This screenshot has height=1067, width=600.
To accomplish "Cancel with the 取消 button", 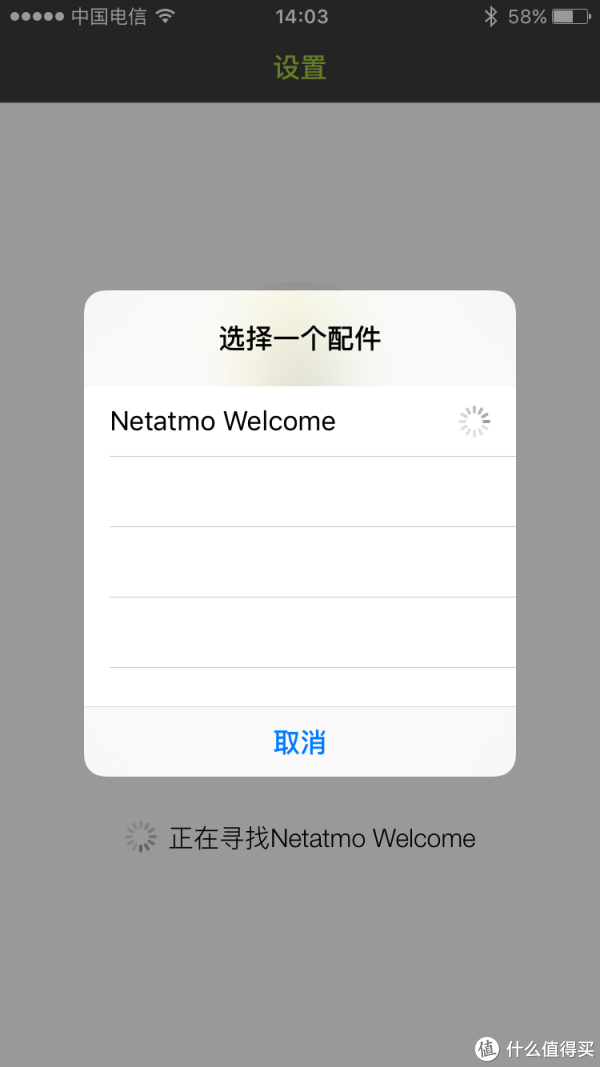I will [x=299, y=742].
